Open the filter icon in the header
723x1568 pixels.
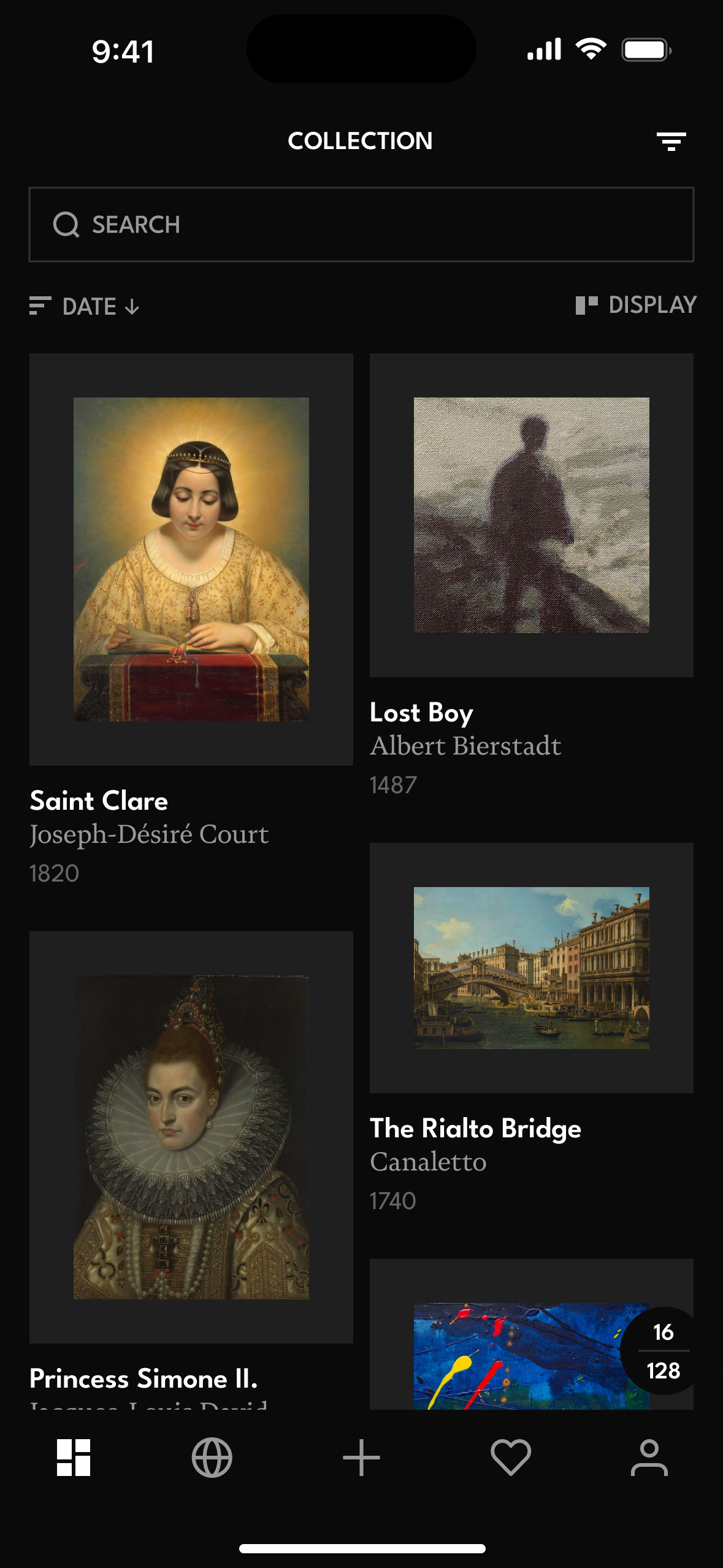(671, 141)
